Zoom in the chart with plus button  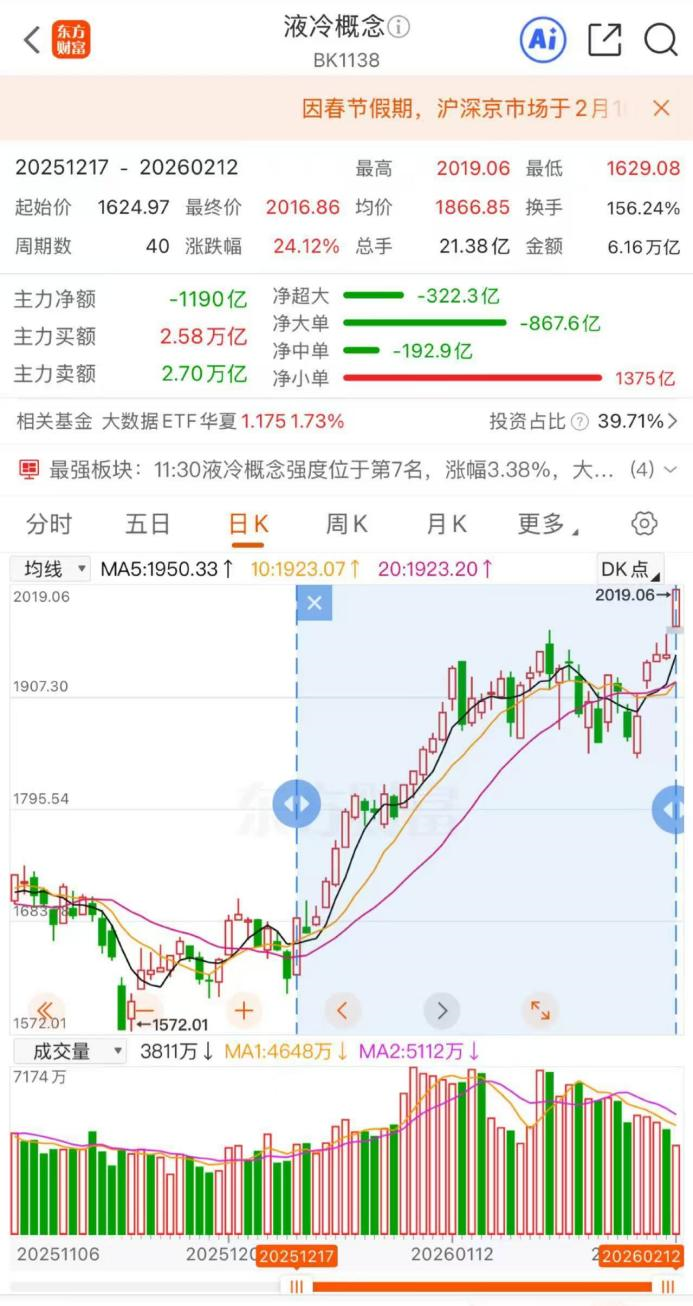244,1010
